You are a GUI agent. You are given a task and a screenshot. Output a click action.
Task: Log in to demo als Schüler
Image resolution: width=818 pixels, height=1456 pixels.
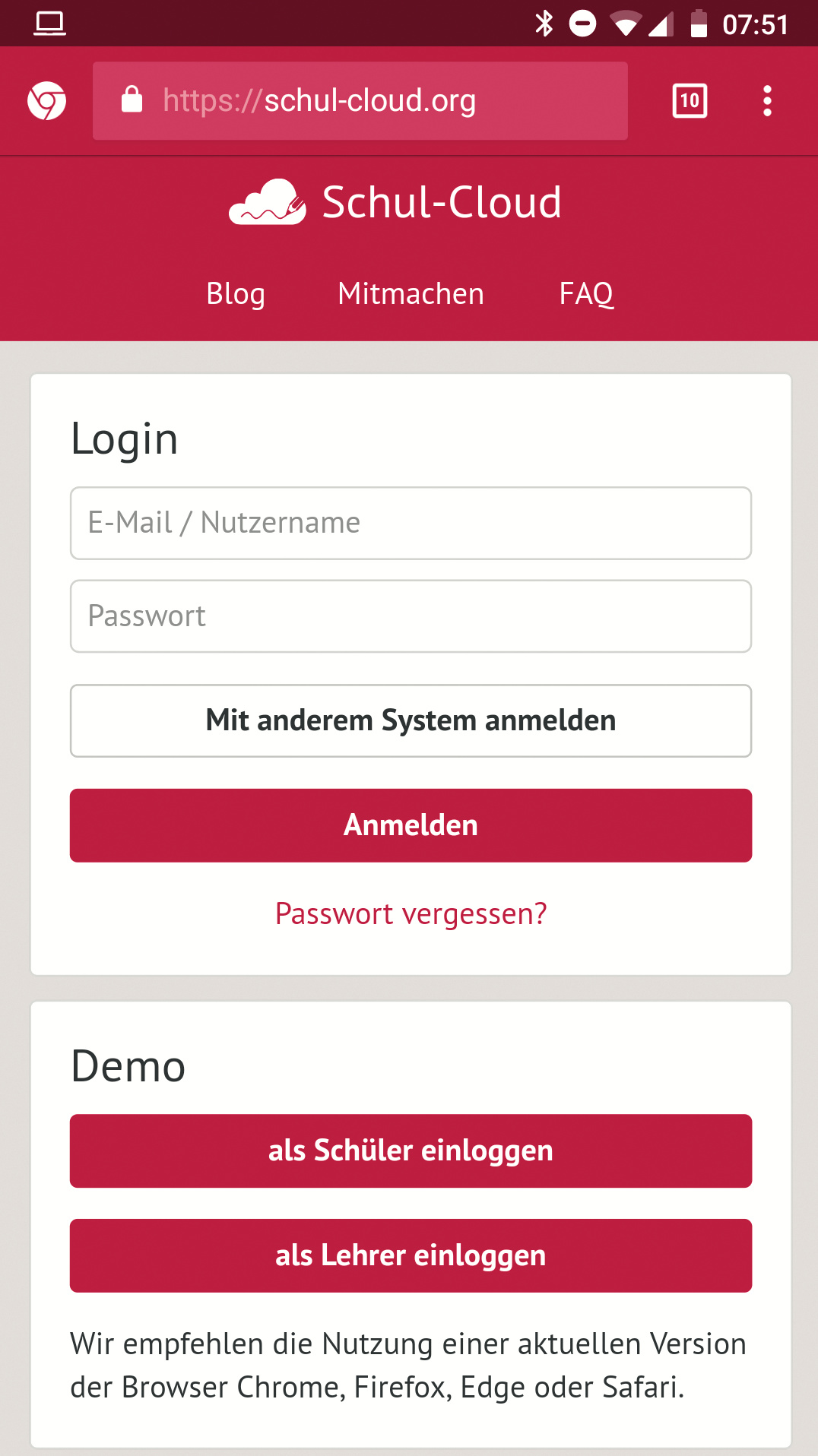coord(411,1151)
